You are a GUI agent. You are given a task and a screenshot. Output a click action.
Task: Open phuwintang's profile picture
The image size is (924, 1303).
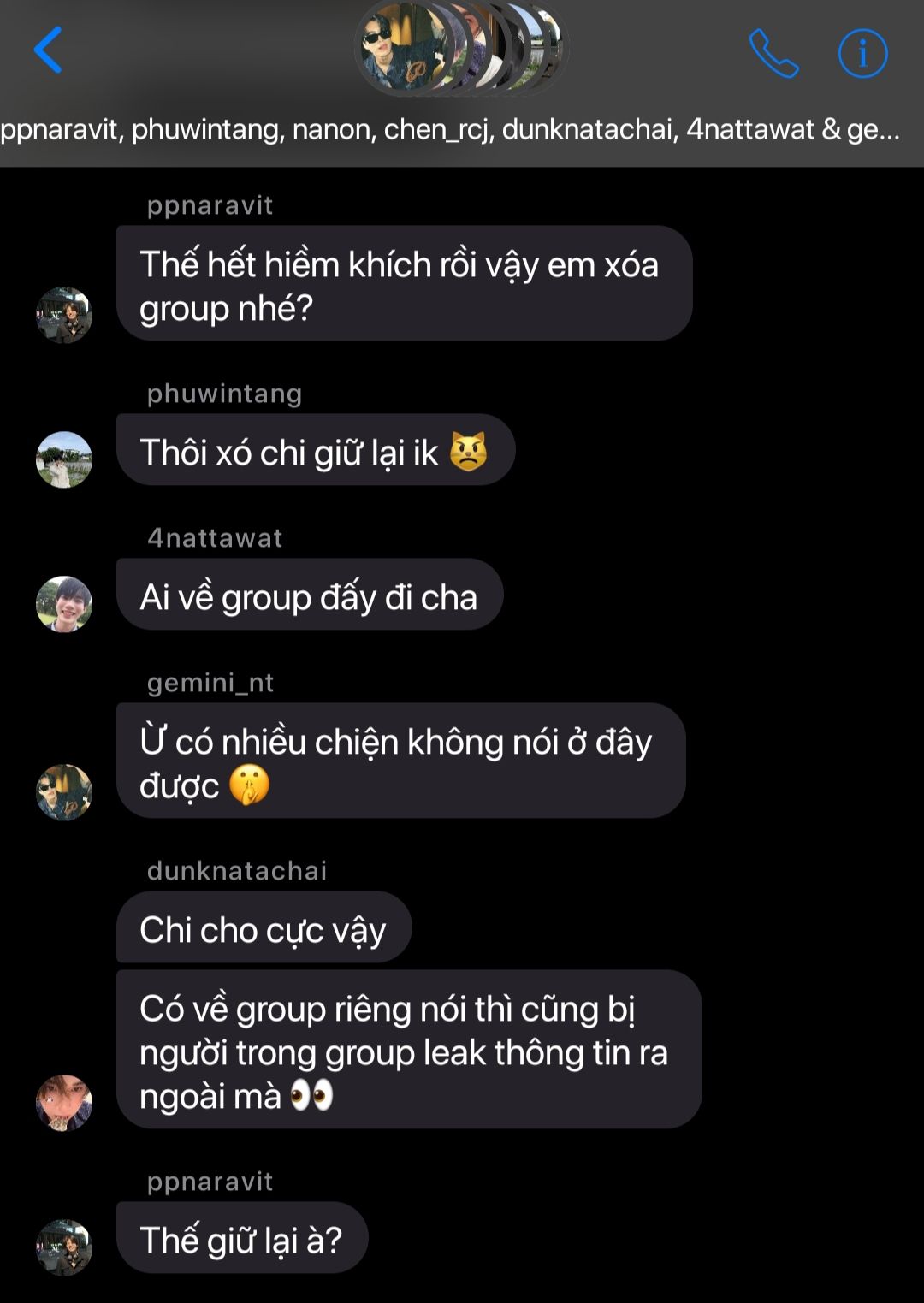point(64,459)
